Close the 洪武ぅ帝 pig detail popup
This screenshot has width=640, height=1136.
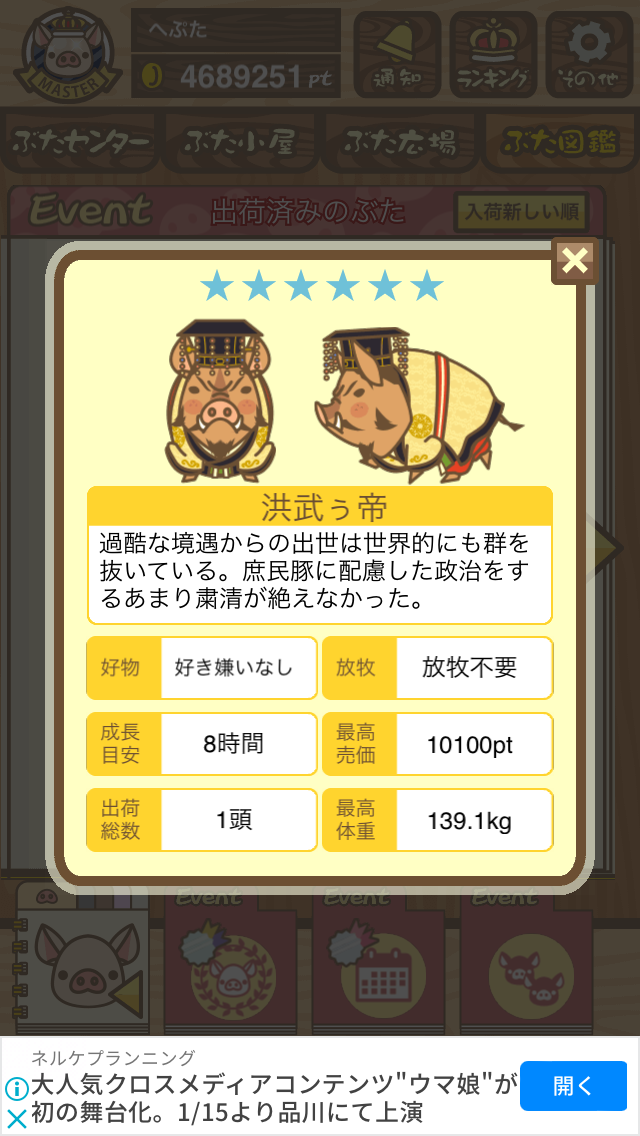[575, 261]
